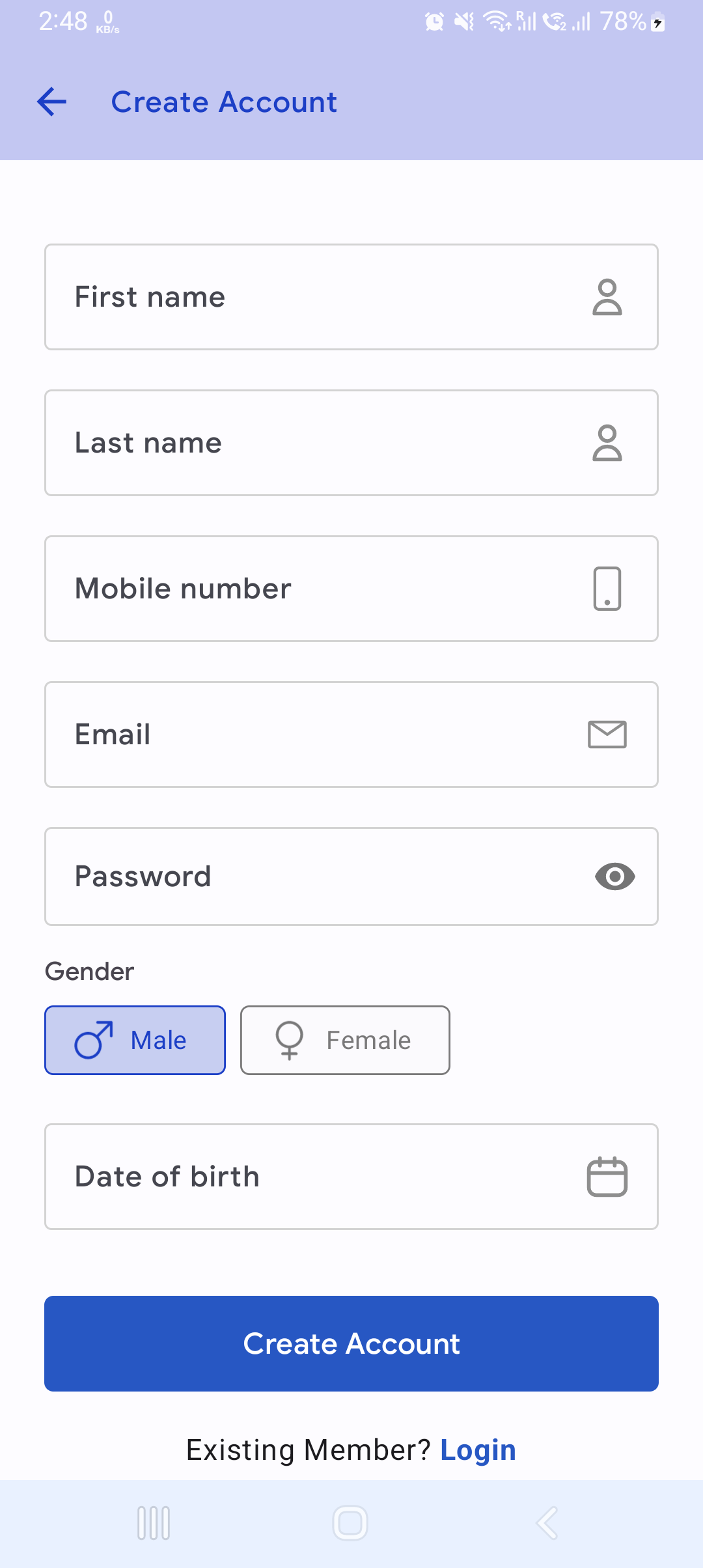This screenshot has height=1568, width=703.
Task: Go to the home screen
Action: (350, 1523)
